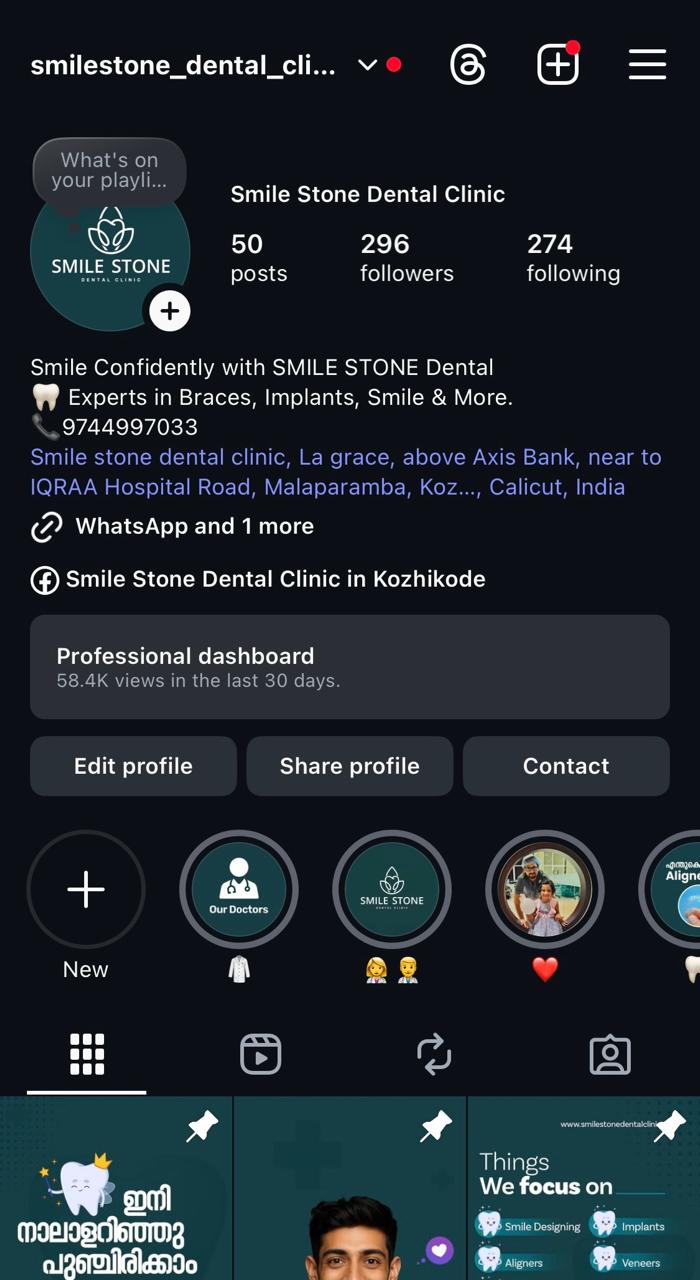The image size is (700, 1280).
Task: Tap the Contact button
Action: pos(565,766)
